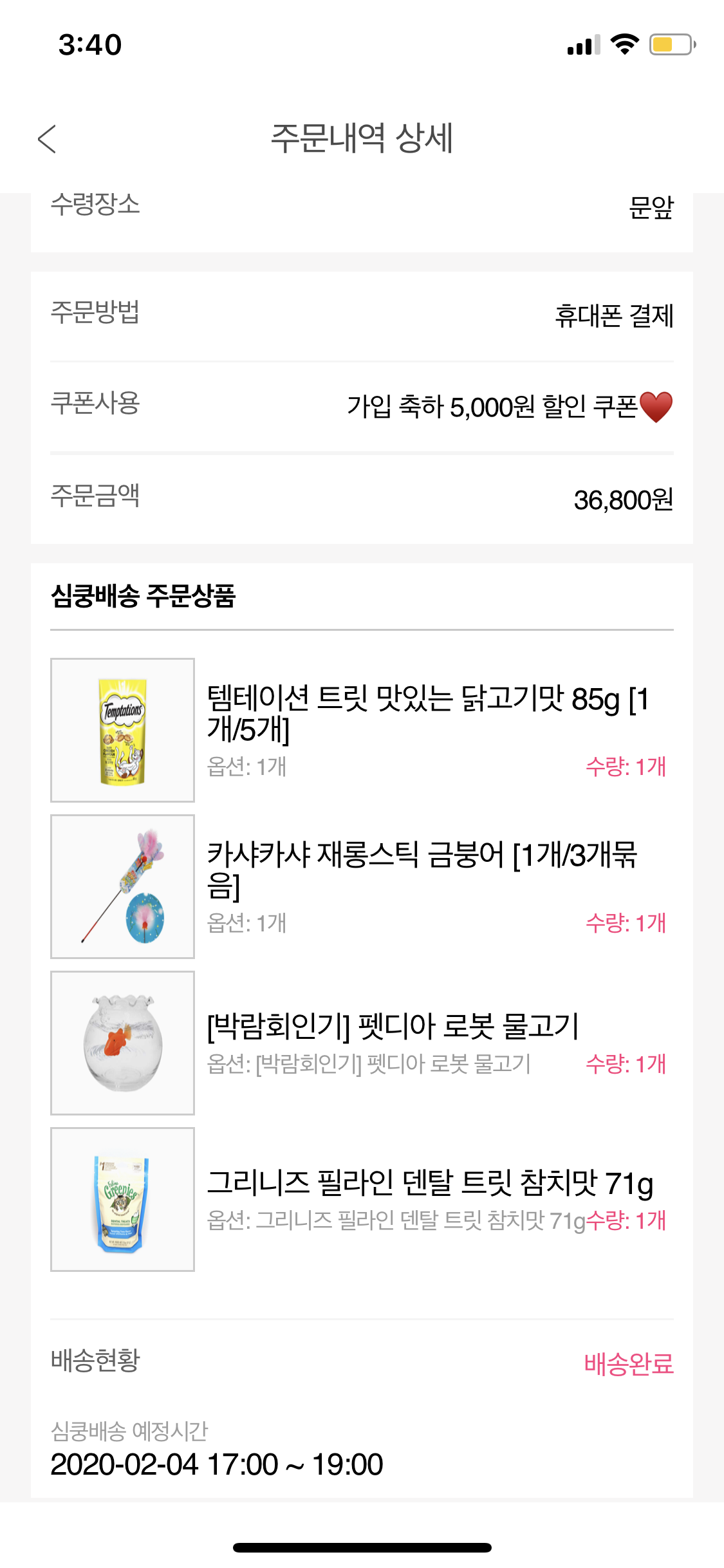Open the 카샤카샤 재롱스틱 금붕어 item
The width and height of the screenshot is (724, 1568).
click(x=362, y=886)
